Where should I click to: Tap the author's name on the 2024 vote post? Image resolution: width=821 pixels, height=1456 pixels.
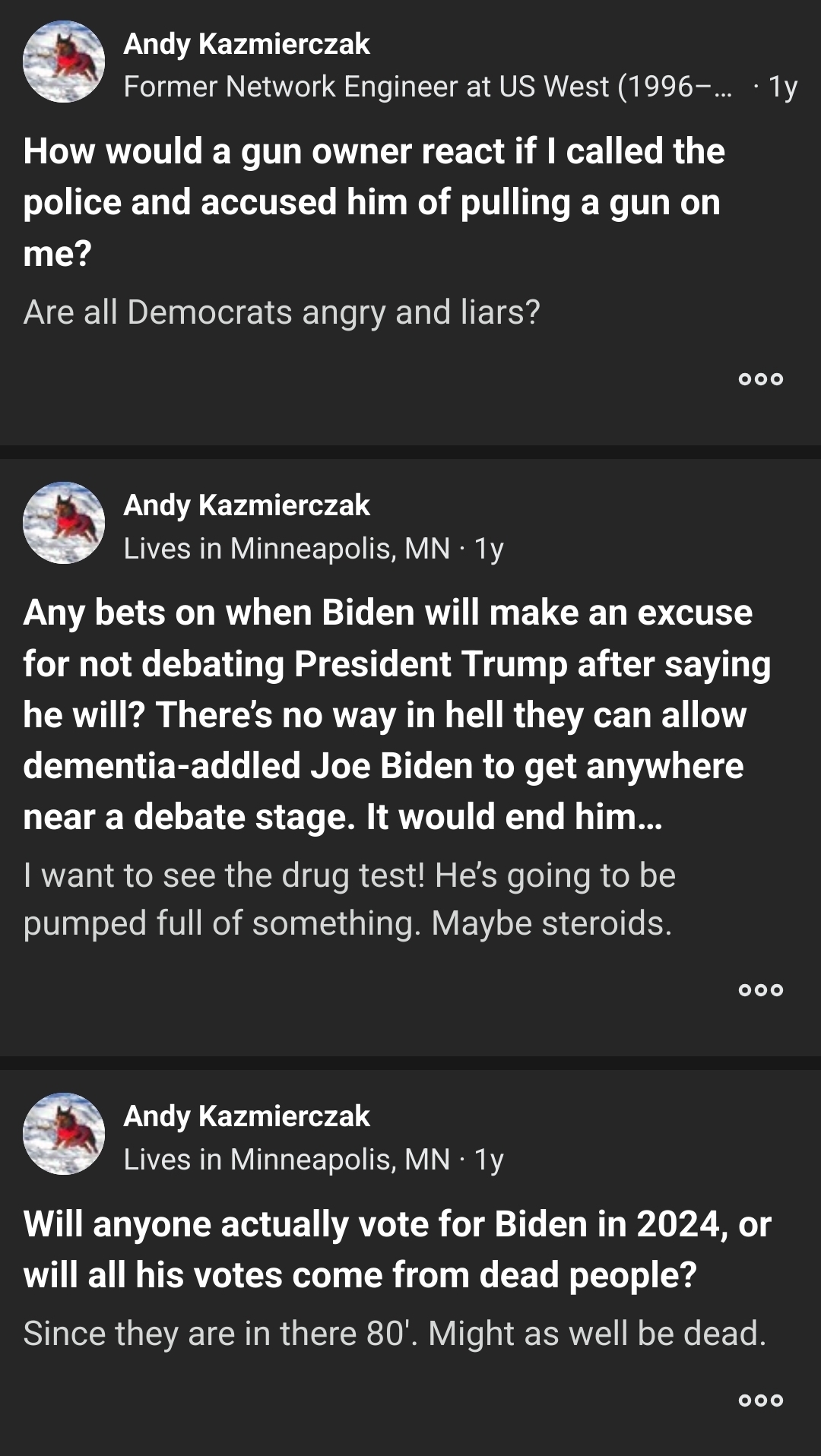coord(246,1116)
